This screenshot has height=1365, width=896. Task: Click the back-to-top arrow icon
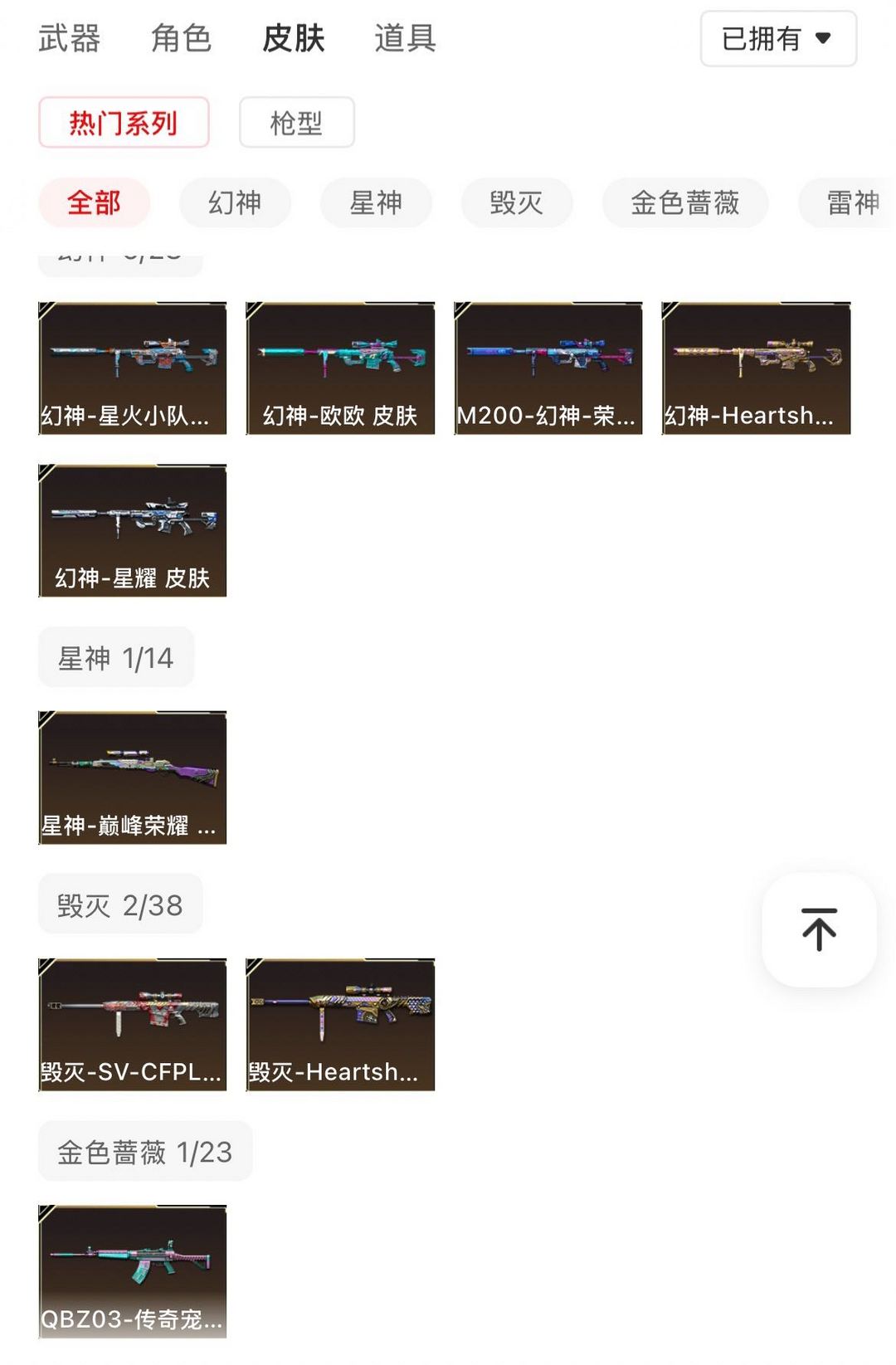coord(817,929)
